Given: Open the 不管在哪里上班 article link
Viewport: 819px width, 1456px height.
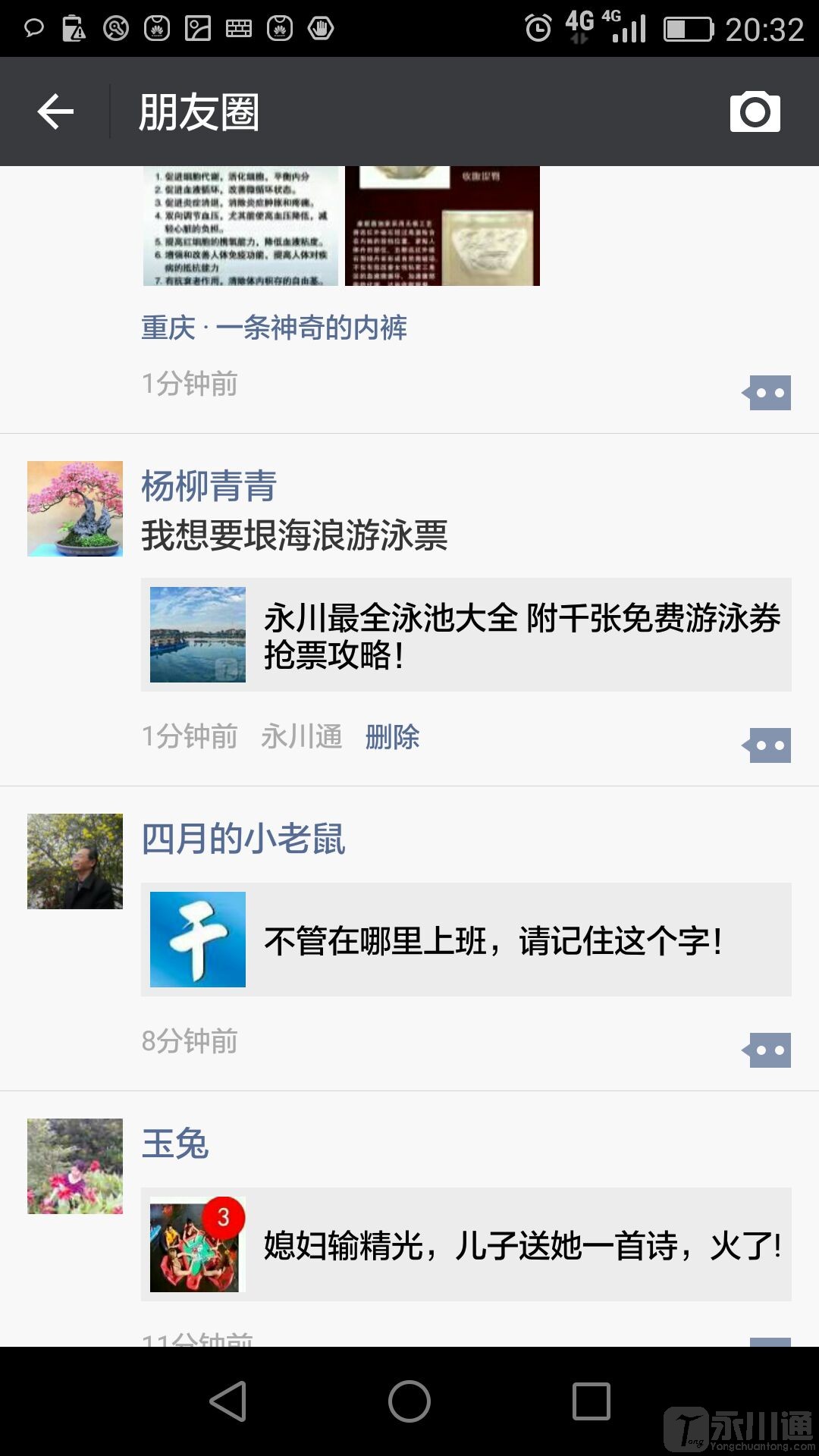Looking at the screenshot, I should (x=466, y=940).
